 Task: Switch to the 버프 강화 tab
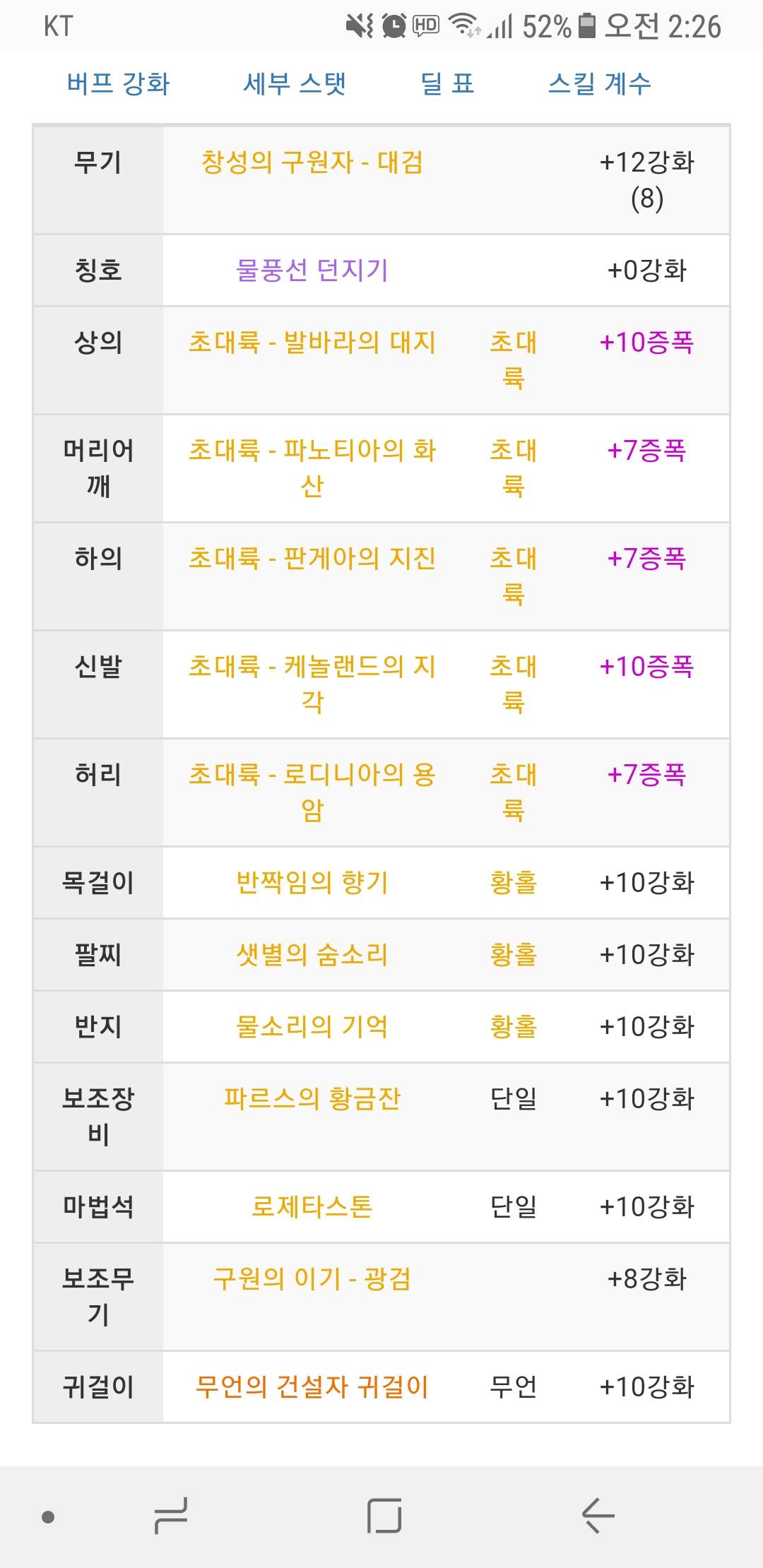[118, 84]
